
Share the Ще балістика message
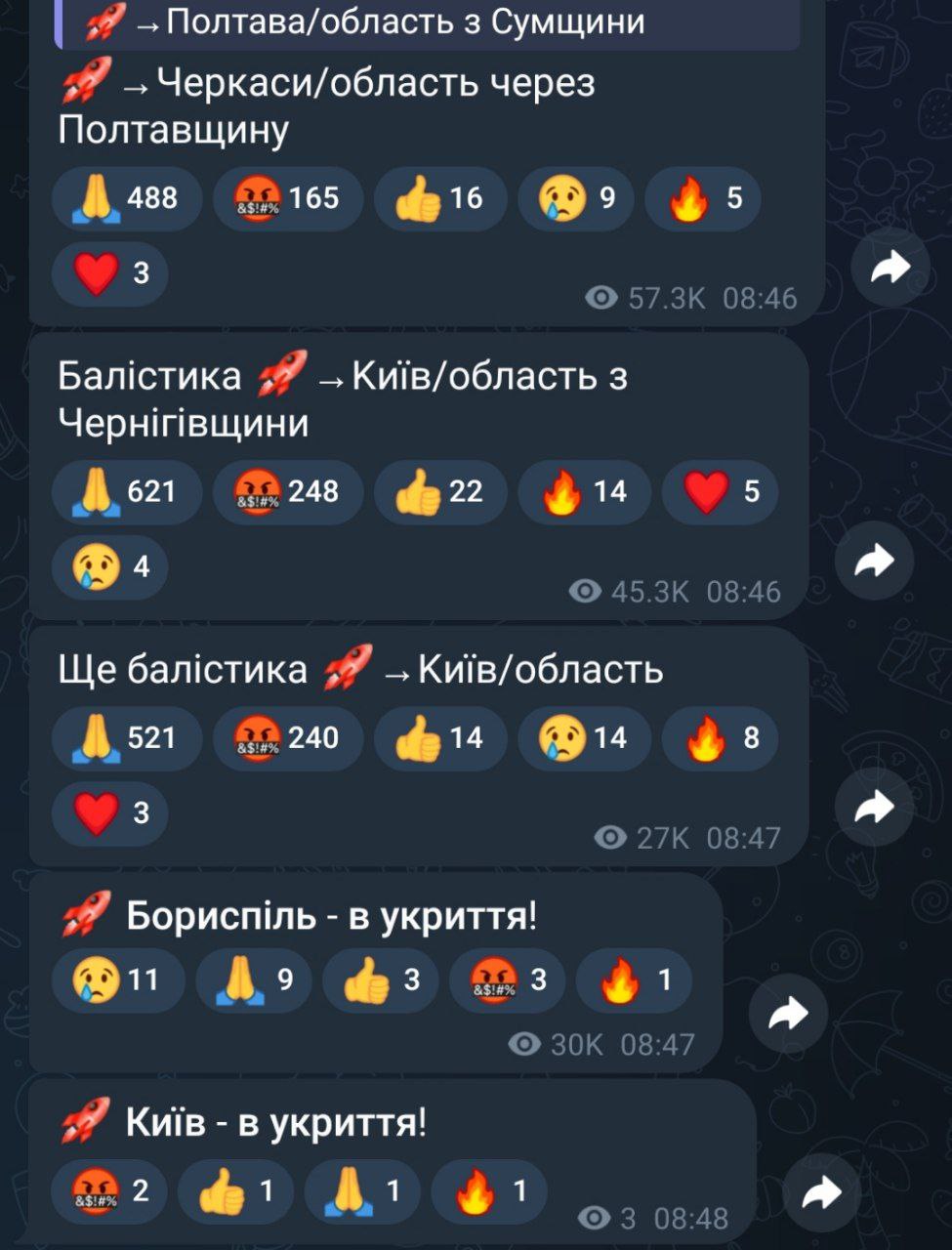(x=874, y=807)
